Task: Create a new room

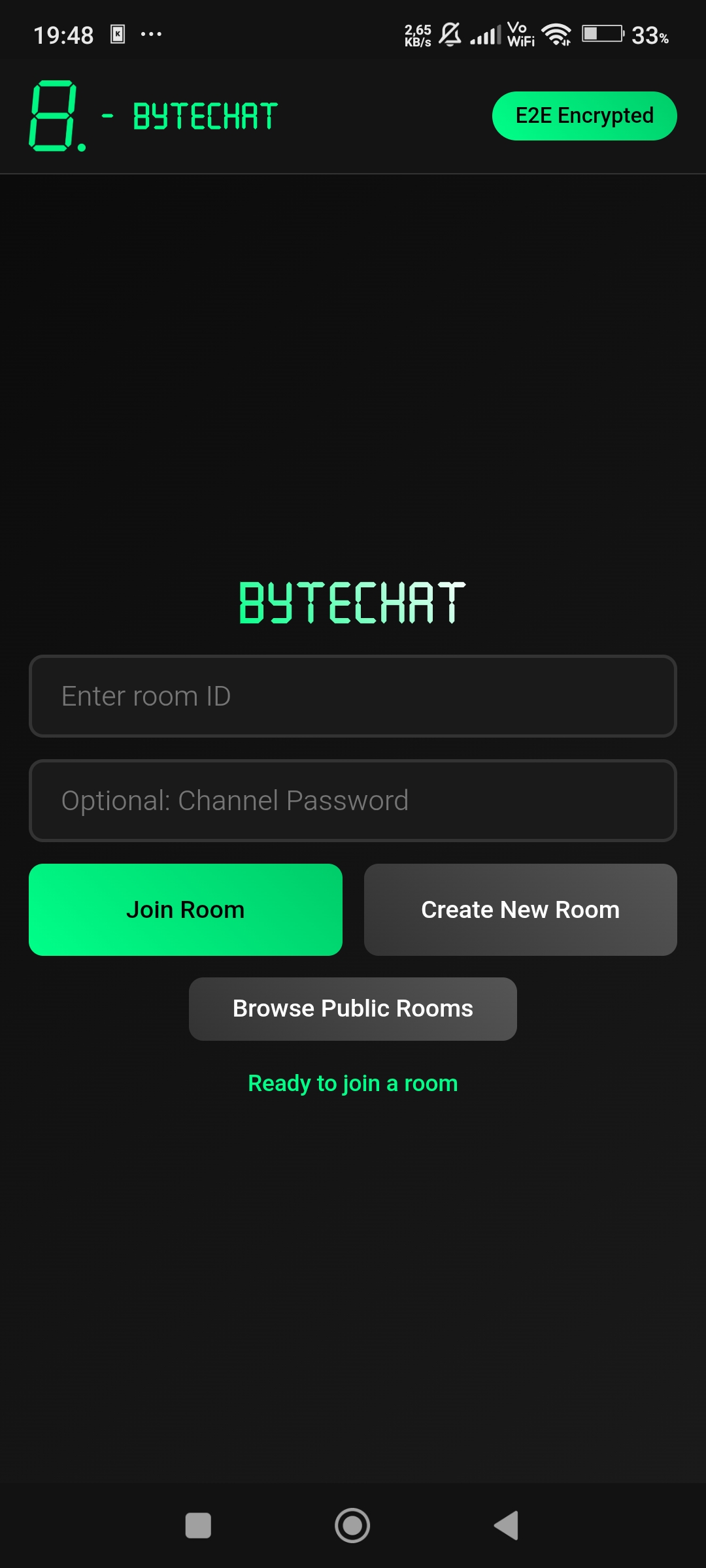Action: 520,909
